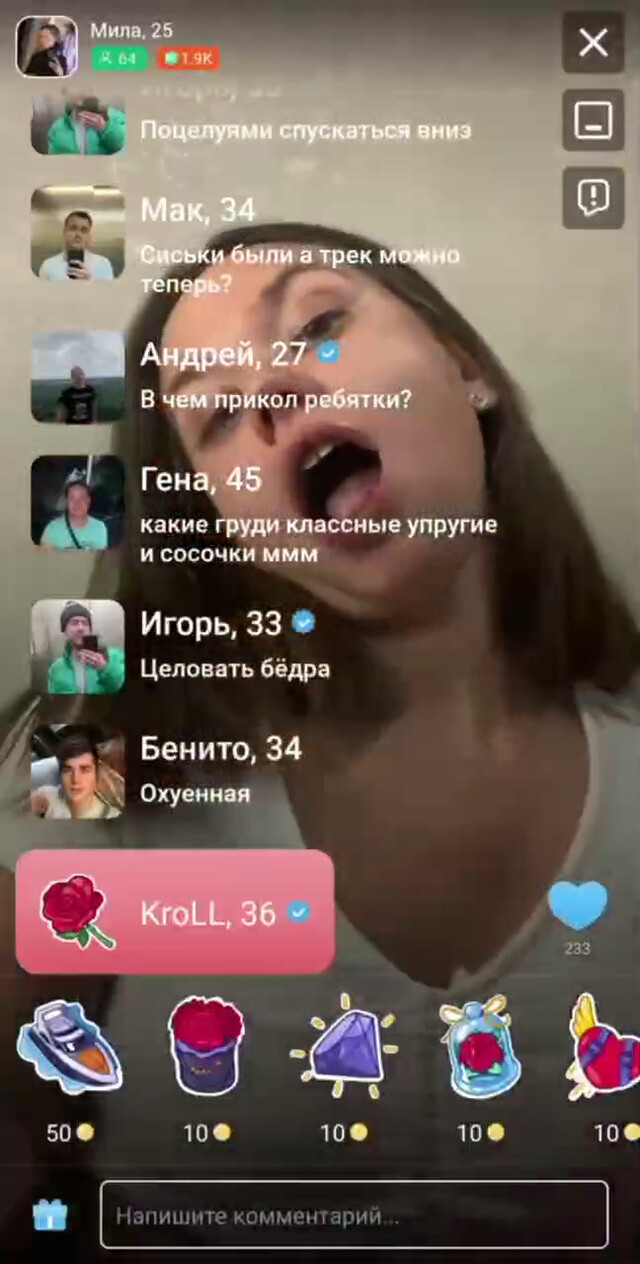Minimize the stream window
Screen dimensions: 640x1264
pos(593,120)
